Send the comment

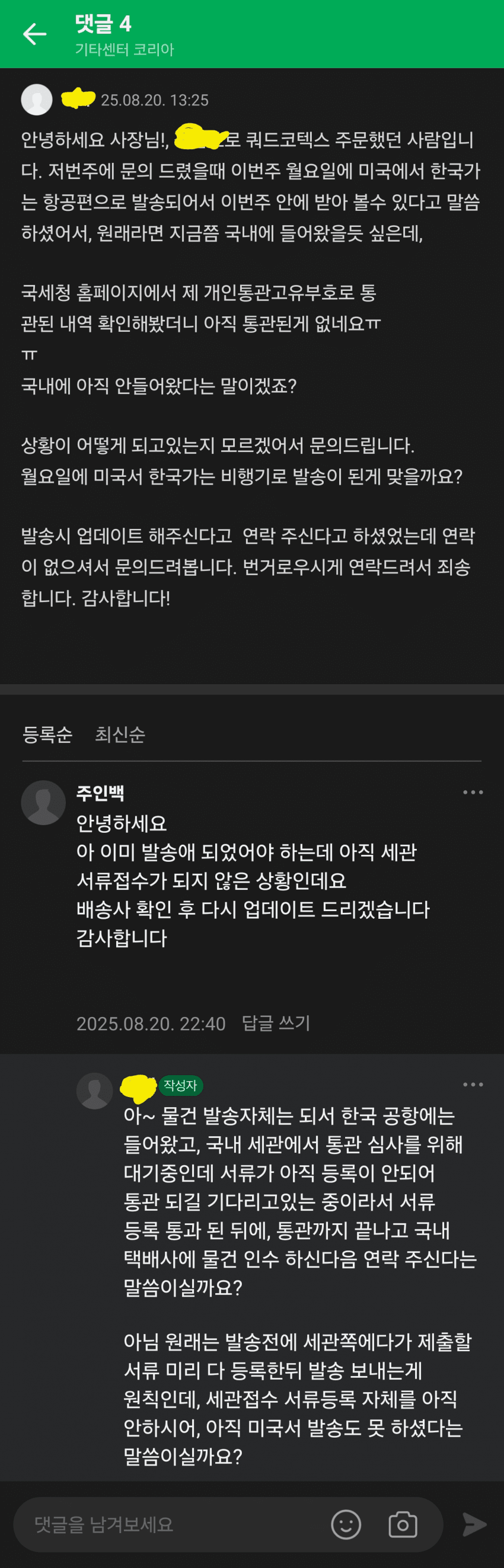click(474, 1524)
